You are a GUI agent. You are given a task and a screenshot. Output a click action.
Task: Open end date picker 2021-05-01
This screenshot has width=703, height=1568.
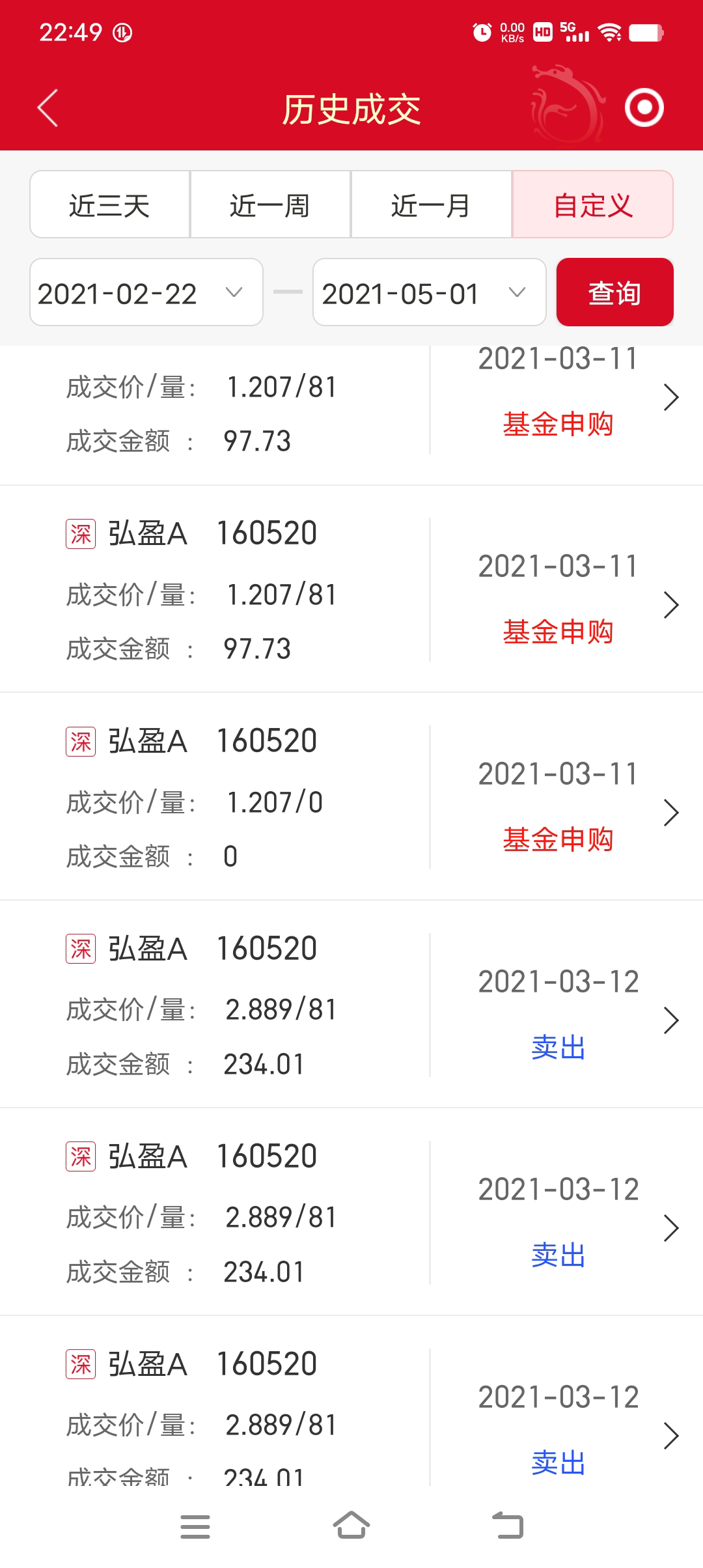(x=429, y=293)
